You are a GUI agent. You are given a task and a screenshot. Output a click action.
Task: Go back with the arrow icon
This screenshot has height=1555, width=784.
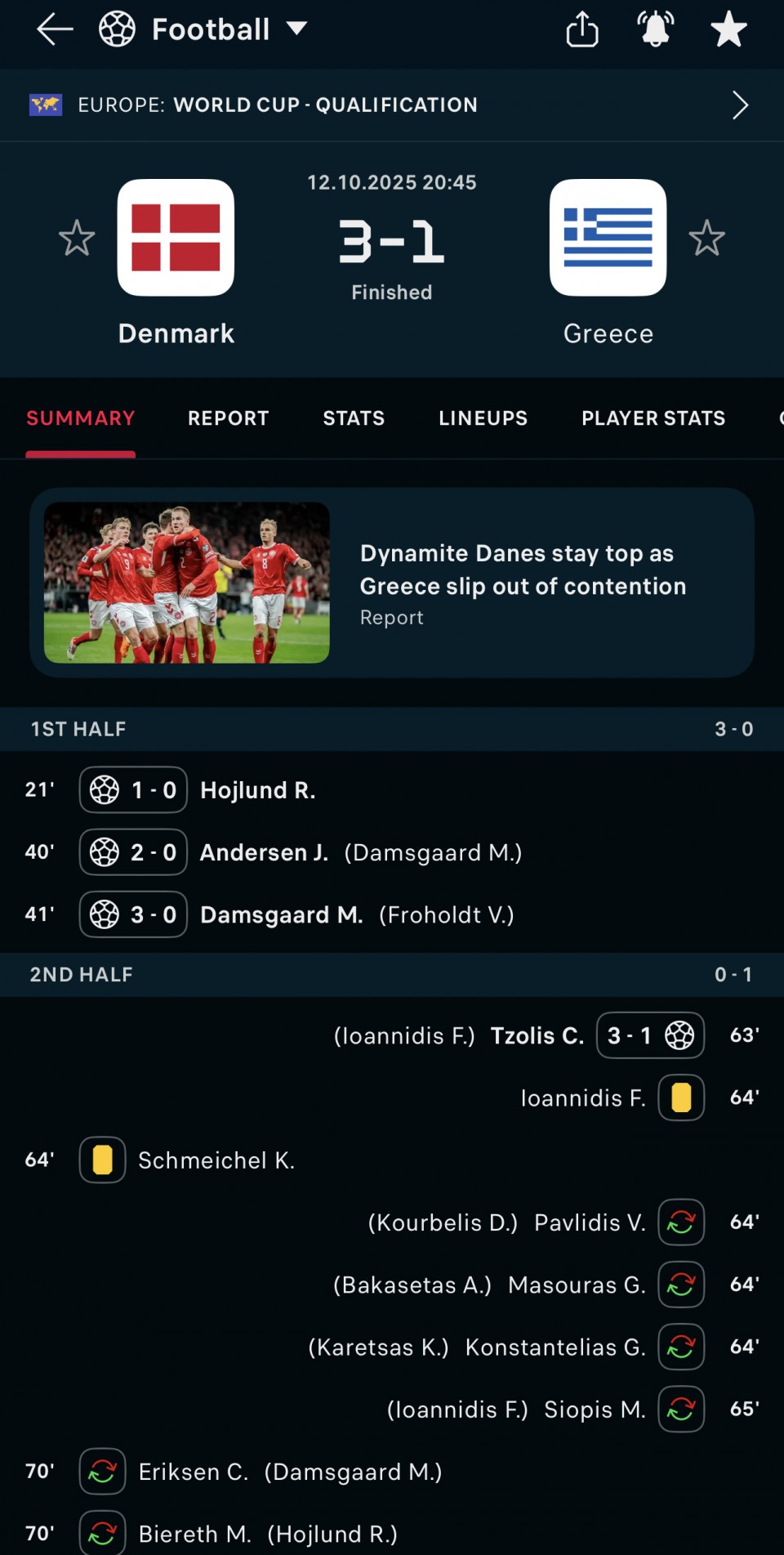click(x=55, y=29)
